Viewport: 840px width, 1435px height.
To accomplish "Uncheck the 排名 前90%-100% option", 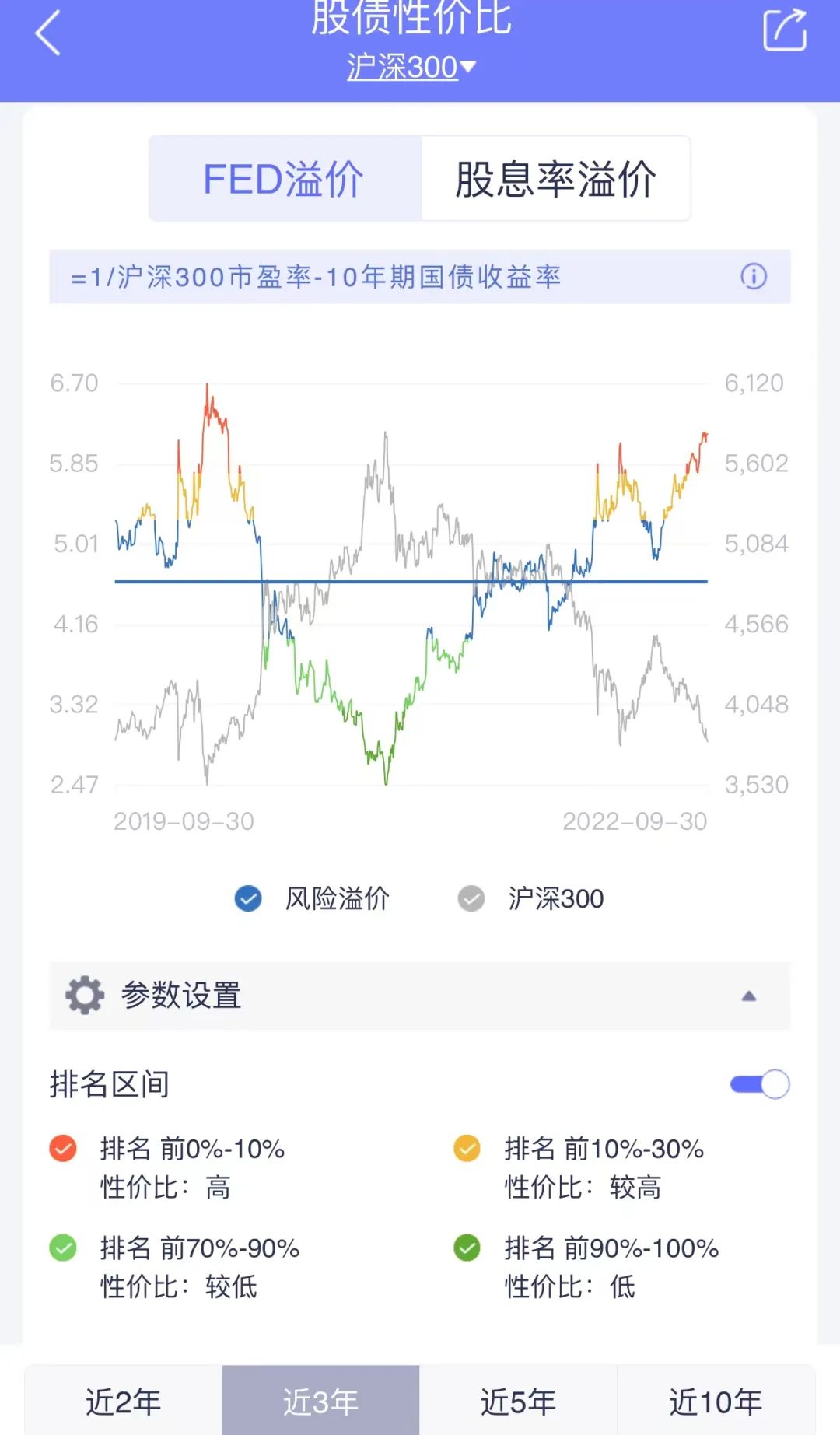I will (x=467, y=1248).
